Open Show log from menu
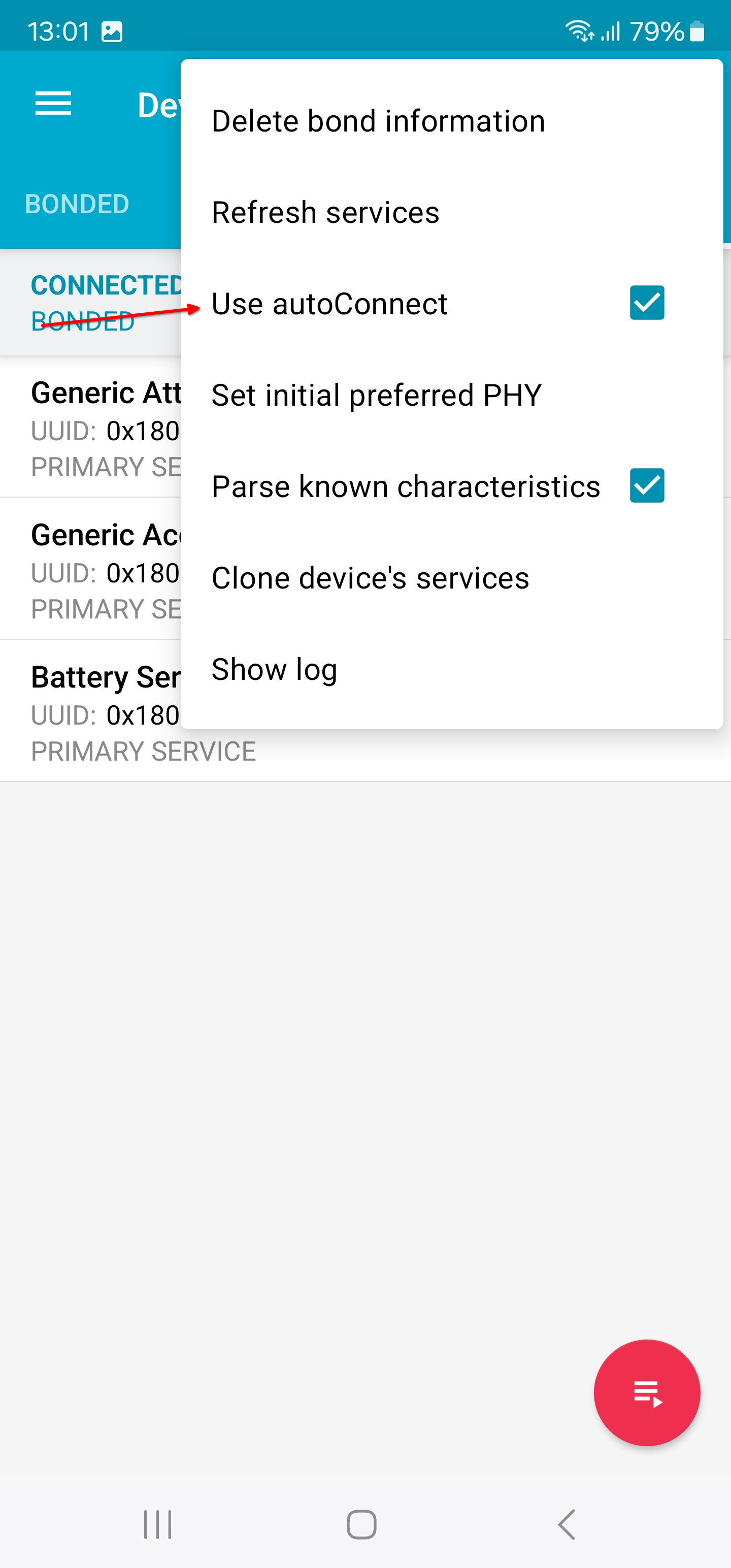This screenshot has height=1568, width=731. pyautogui.click(x=274, y=669)
